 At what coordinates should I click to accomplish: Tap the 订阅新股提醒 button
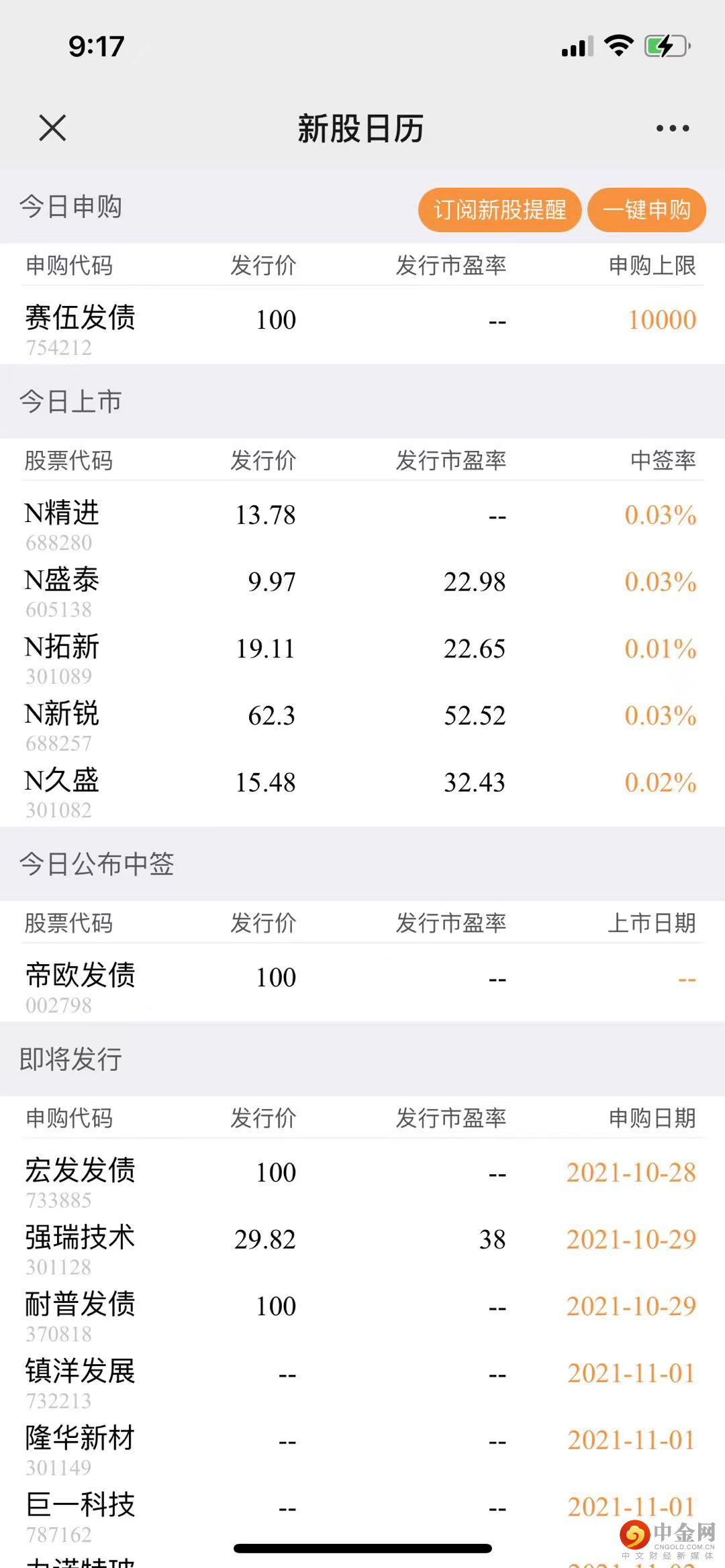coord(499,210)
